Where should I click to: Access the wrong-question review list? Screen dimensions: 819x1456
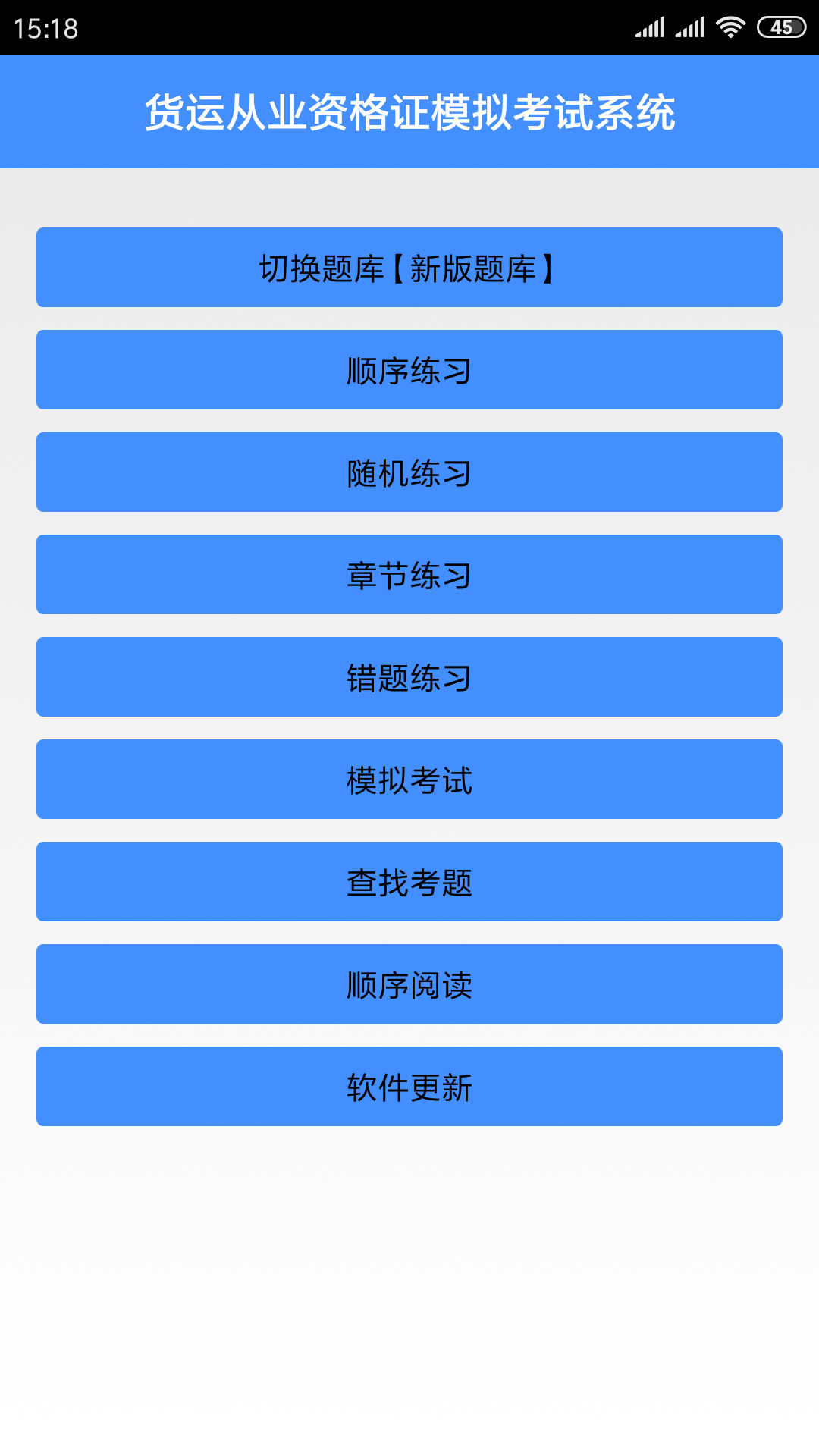tap(409, 676)
